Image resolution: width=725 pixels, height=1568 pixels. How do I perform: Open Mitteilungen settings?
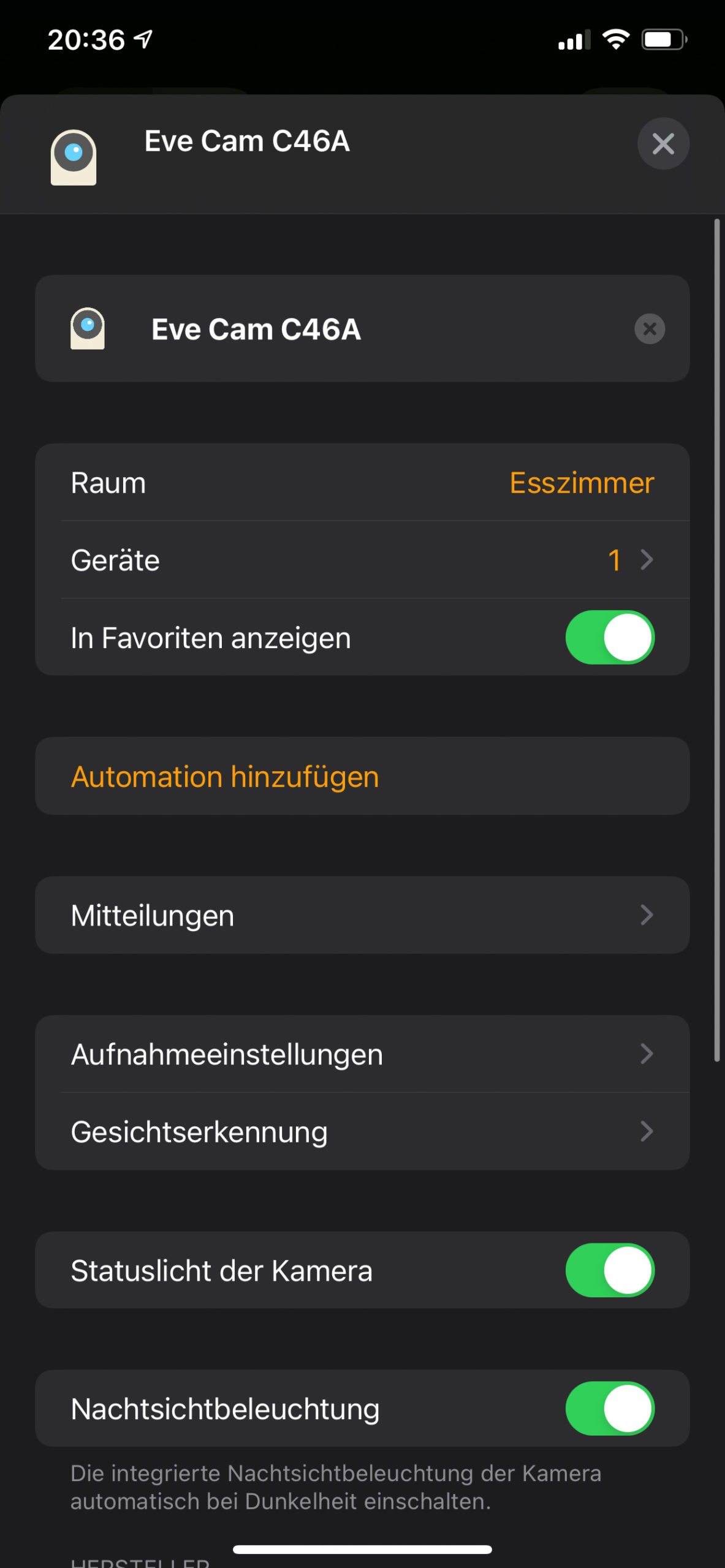coord(362,915)
